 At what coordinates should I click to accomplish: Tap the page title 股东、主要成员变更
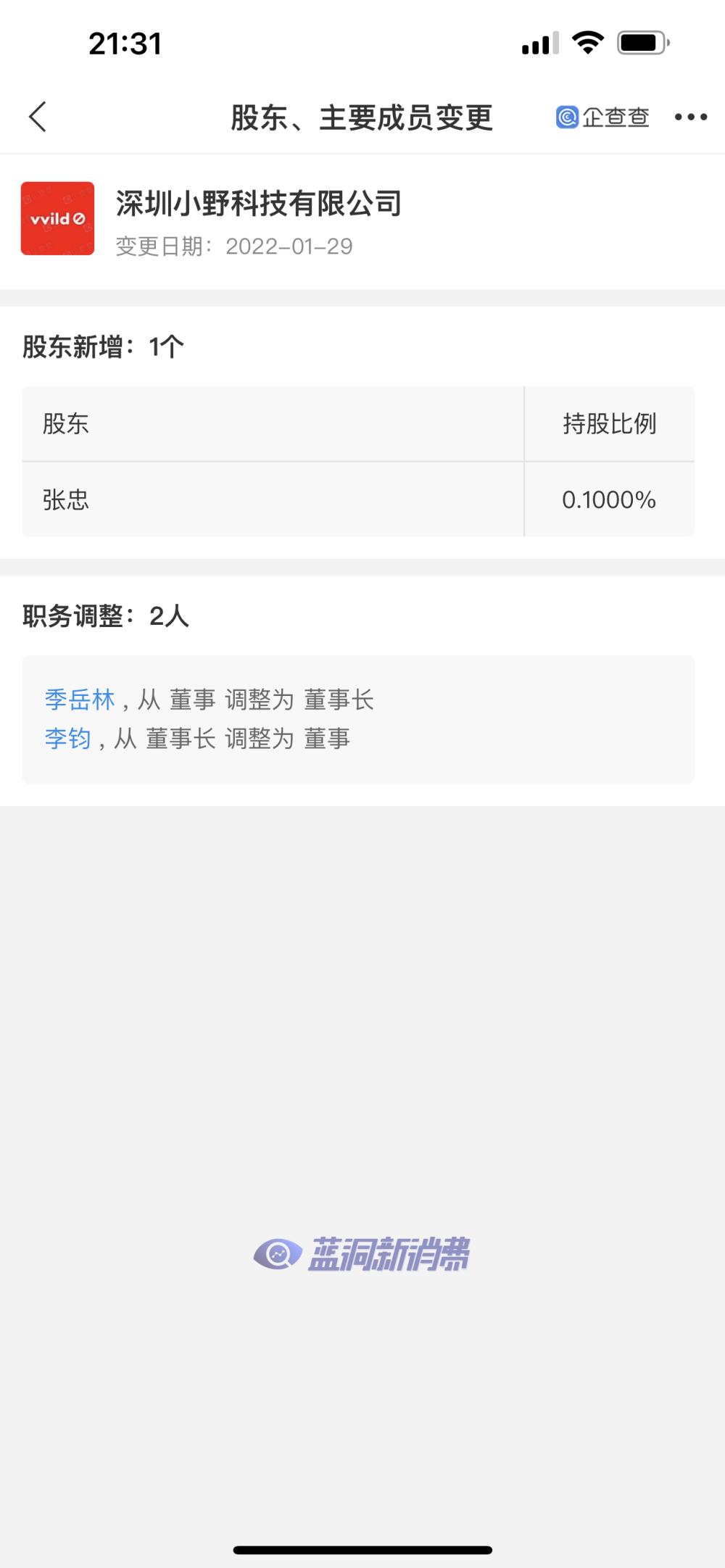tap(361, 116)
